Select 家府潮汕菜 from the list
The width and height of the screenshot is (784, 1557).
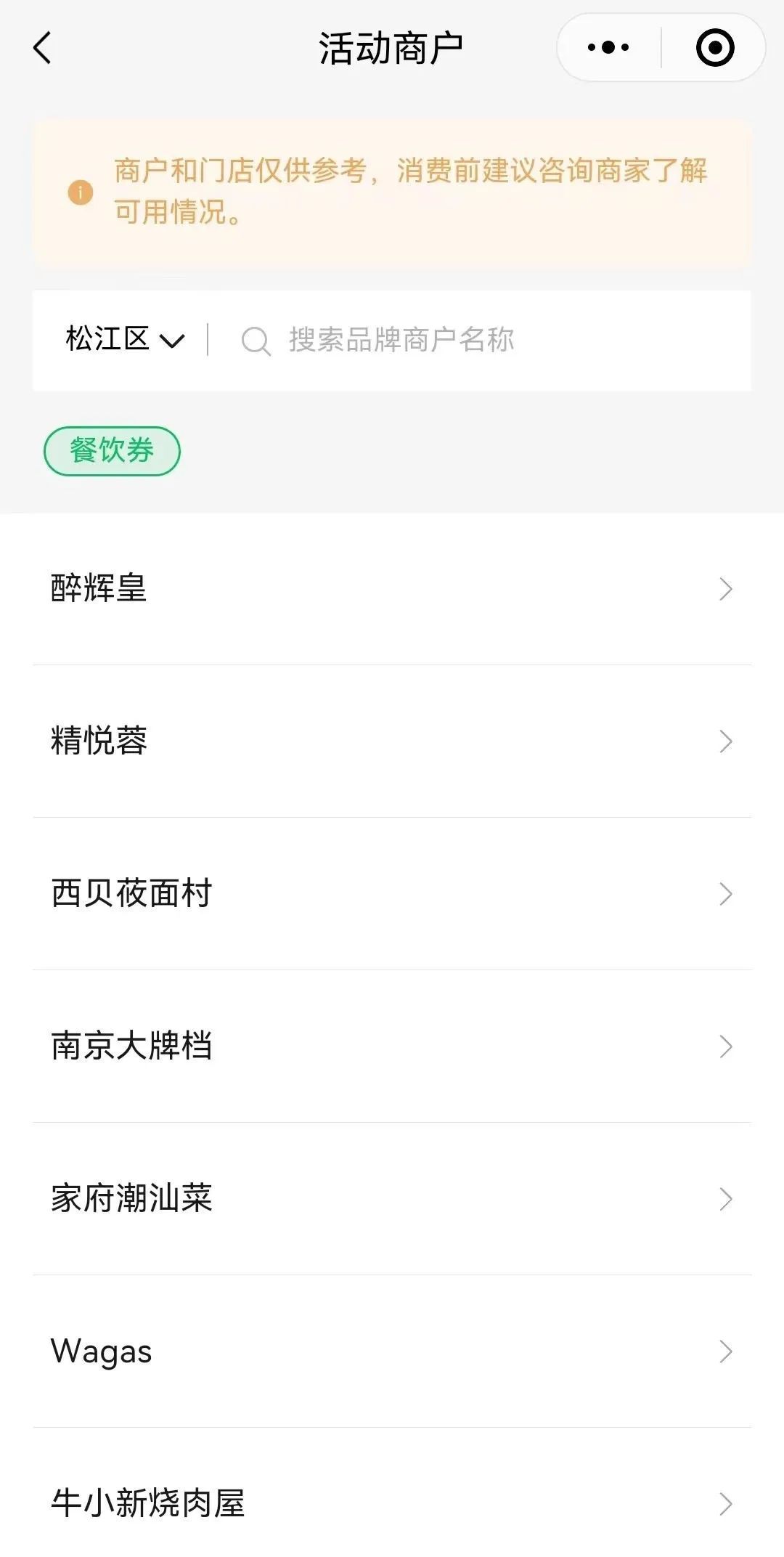[392, 1198]
